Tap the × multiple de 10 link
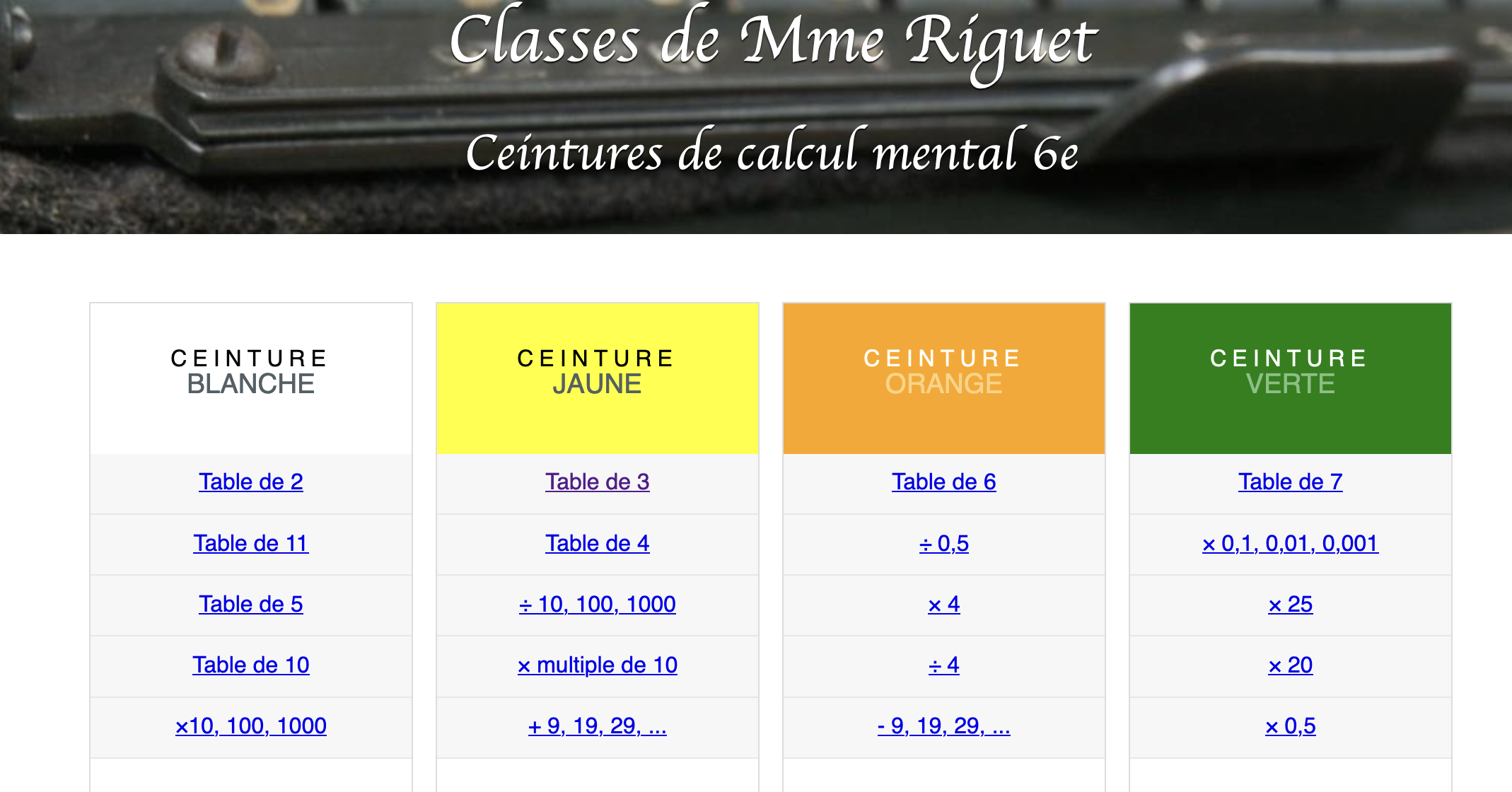 tap(598, 665)
